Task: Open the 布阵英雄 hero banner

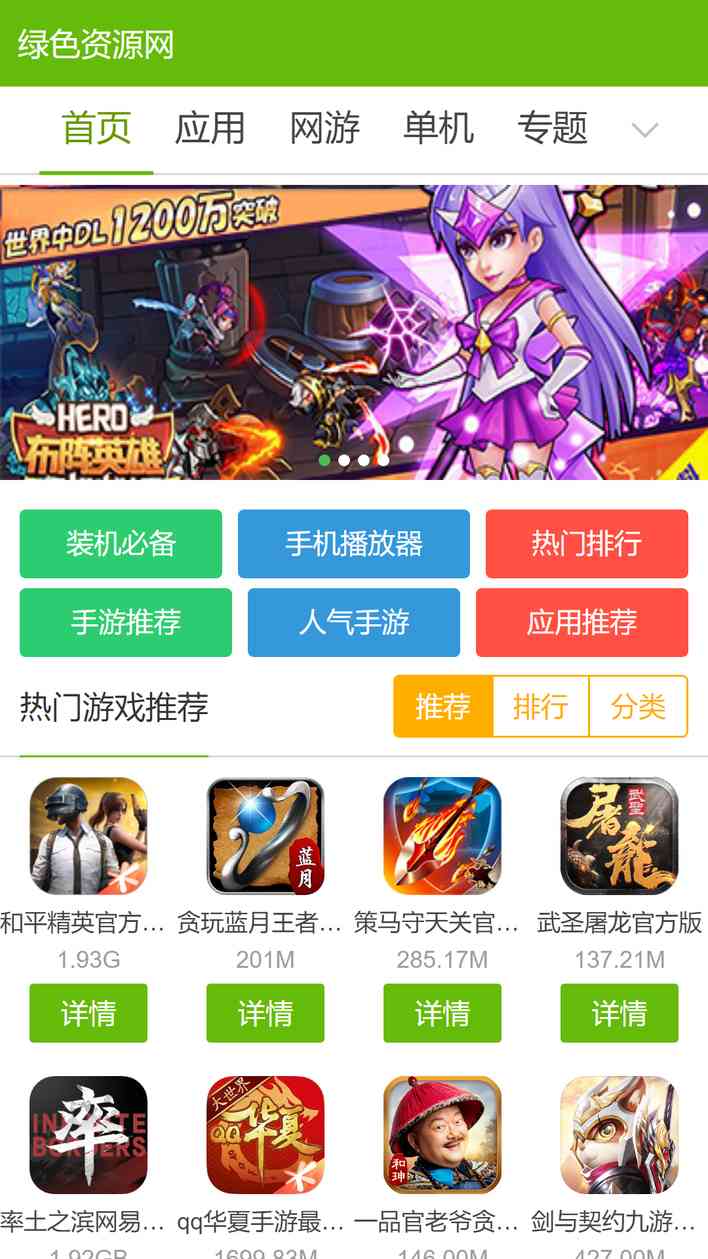Action: click(354, 332)
